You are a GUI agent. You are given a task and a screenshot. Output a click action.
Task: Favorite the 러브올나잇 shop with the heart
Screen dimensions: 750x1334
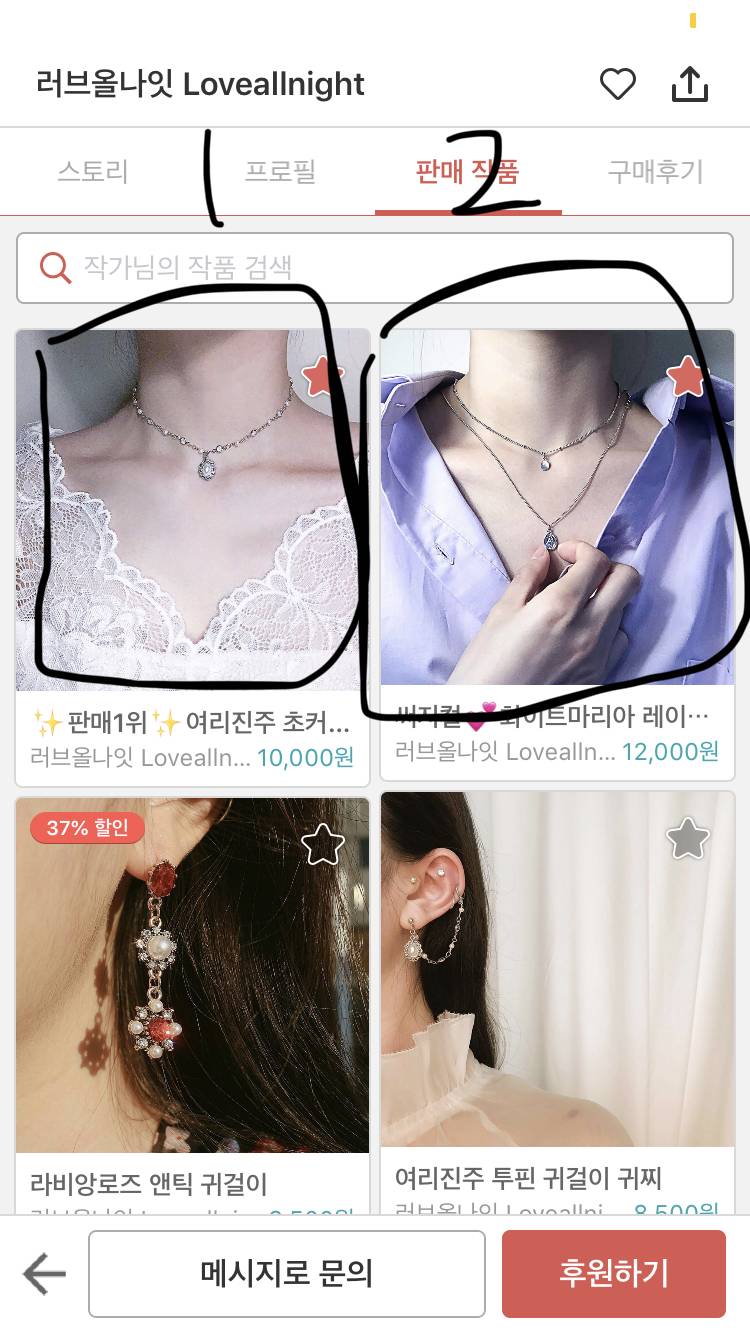point(617,85)
